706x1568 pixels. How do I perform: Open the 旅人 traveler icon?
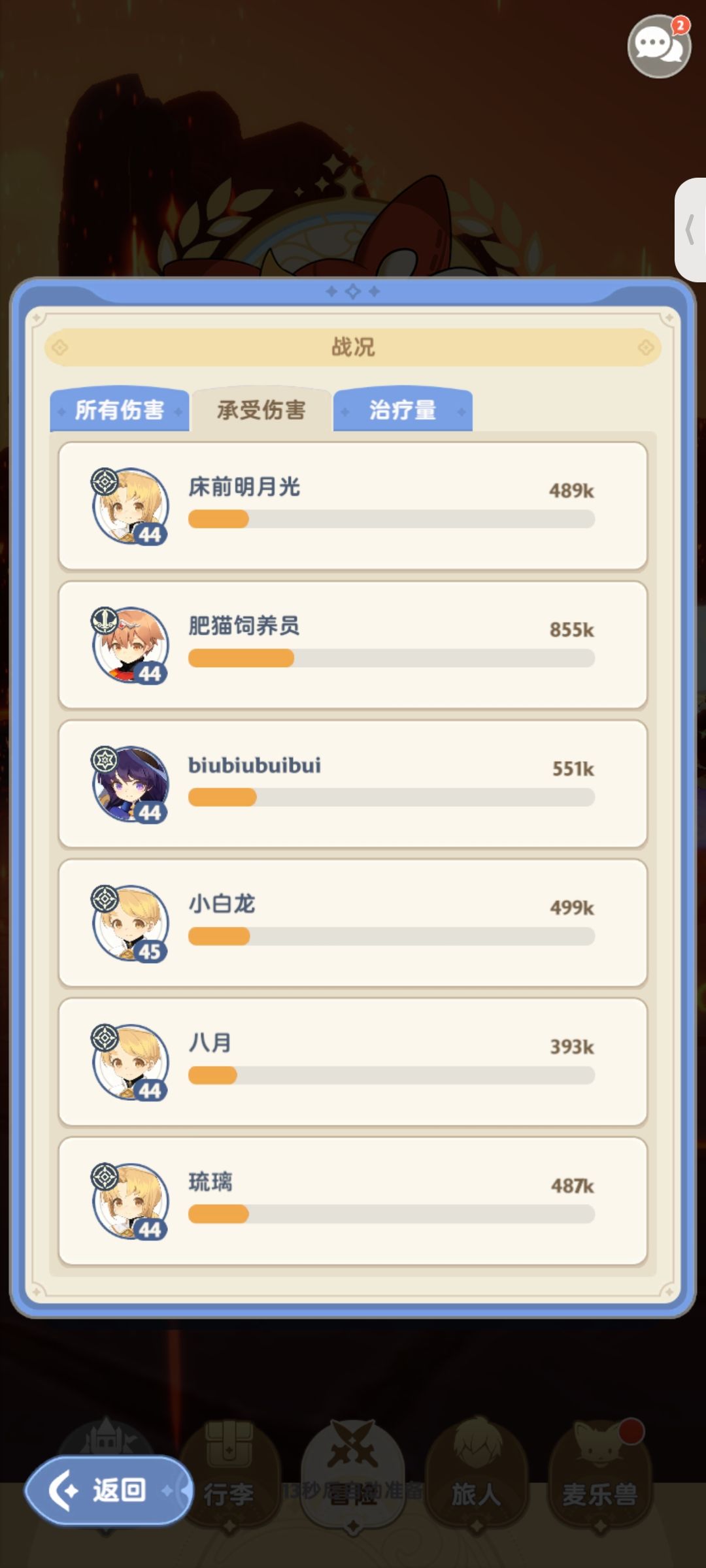[478, 1470]
